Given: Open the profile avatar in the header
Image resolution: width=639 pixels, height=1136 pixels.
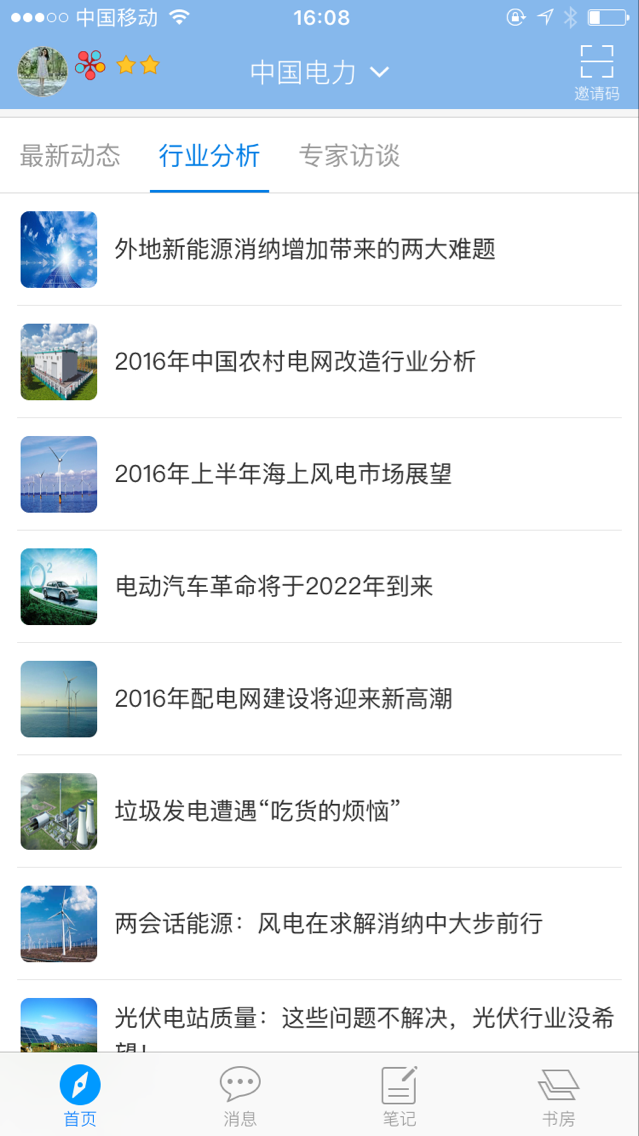Looking at the screenshot, I should pyautogui.click(x=43, y=71).
